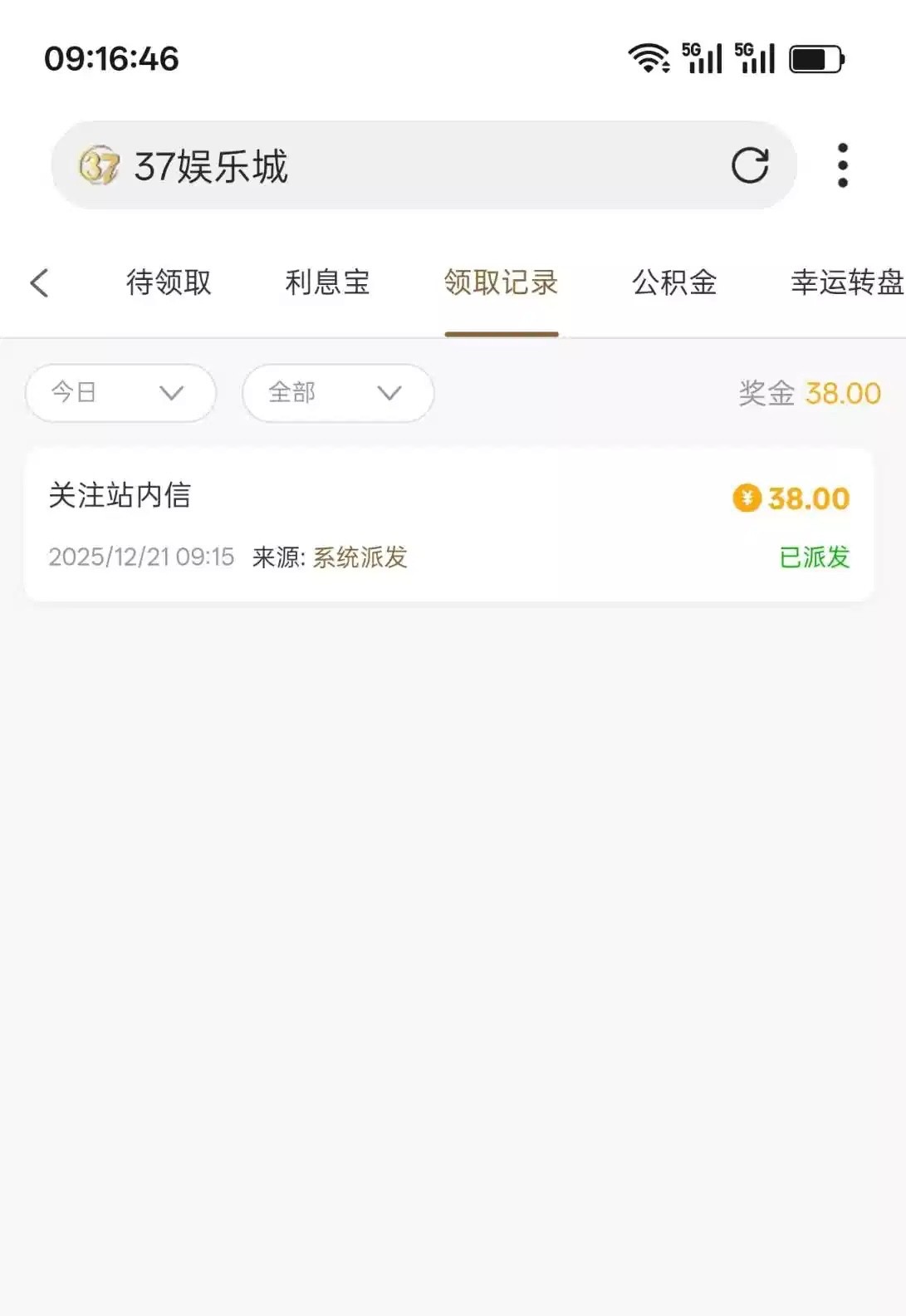
Task: Open the 关注站内信 reward record
Action: point(448,525)
